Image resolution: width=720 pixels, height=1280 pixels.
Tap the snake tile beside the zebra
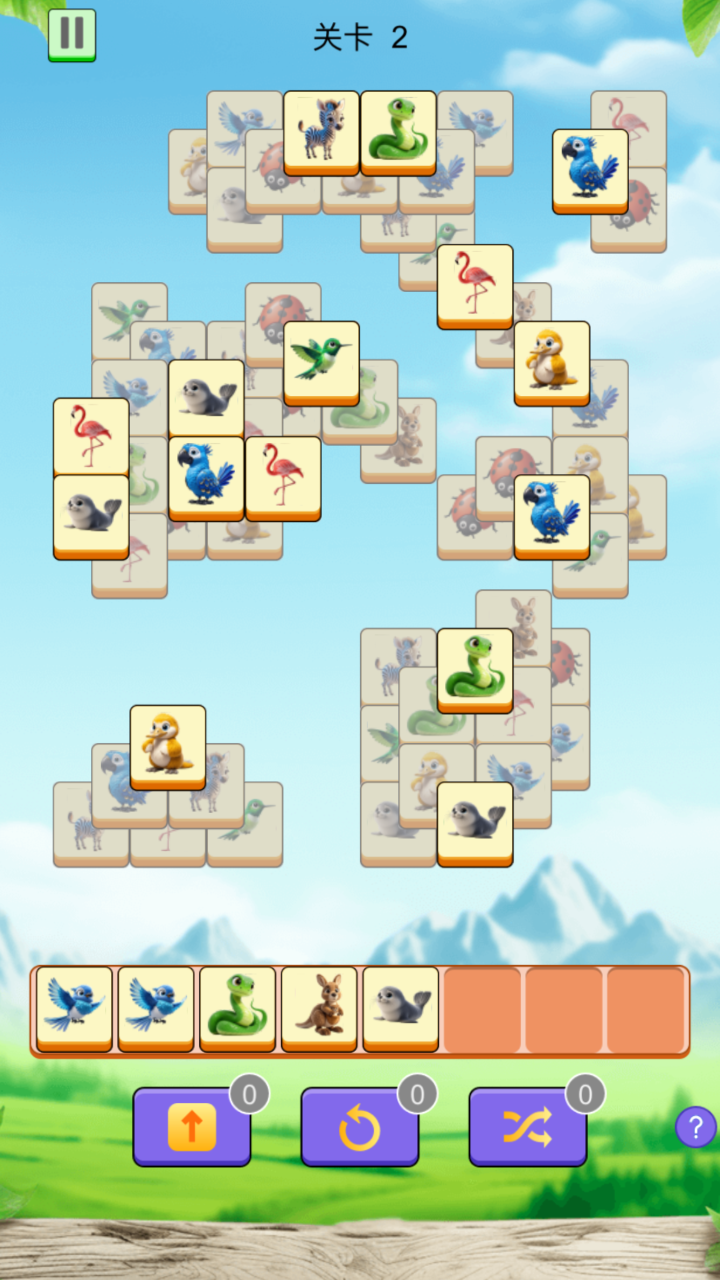coord(398,132)
